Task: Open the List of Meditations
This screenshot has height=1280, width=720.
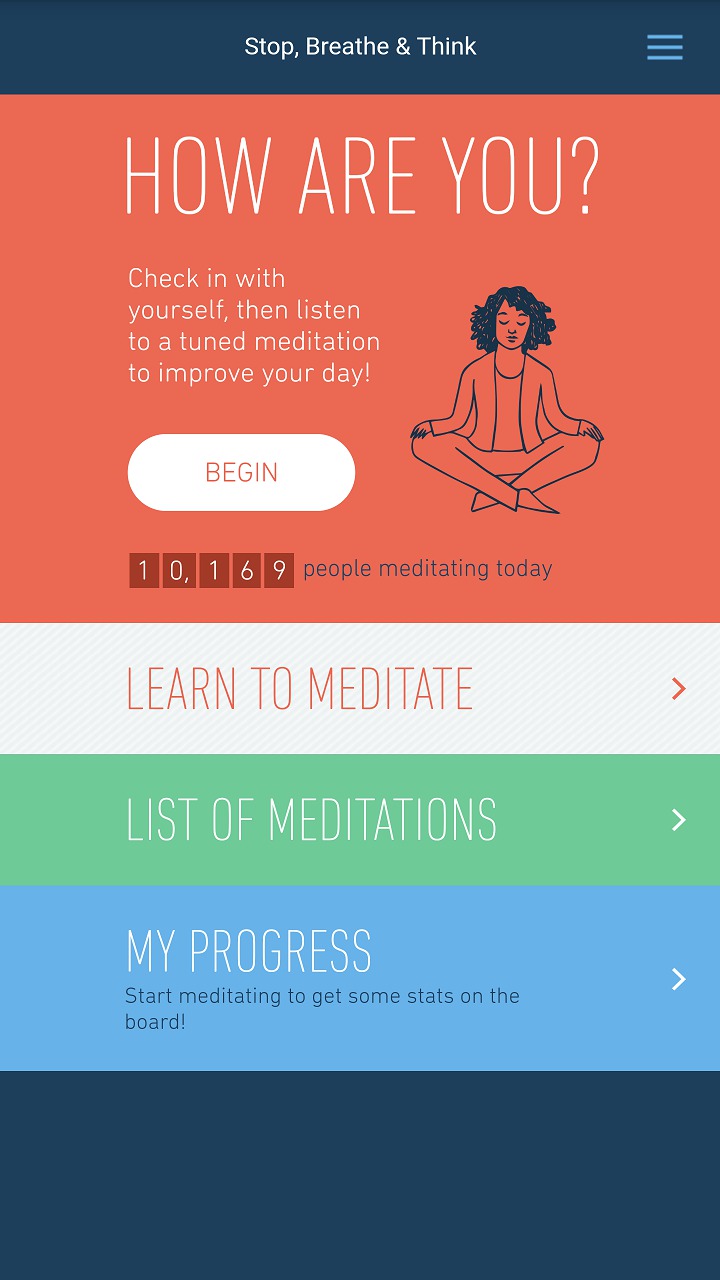Action: pyautogui.click(x=360, y=820)
